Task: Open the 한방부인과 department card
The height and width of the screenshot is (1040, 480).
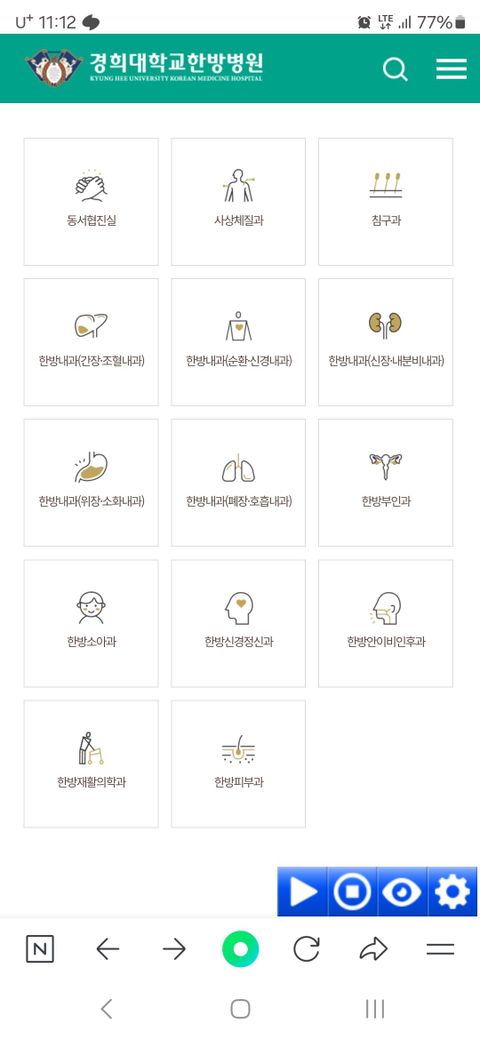Action: (x=385, y=483)
